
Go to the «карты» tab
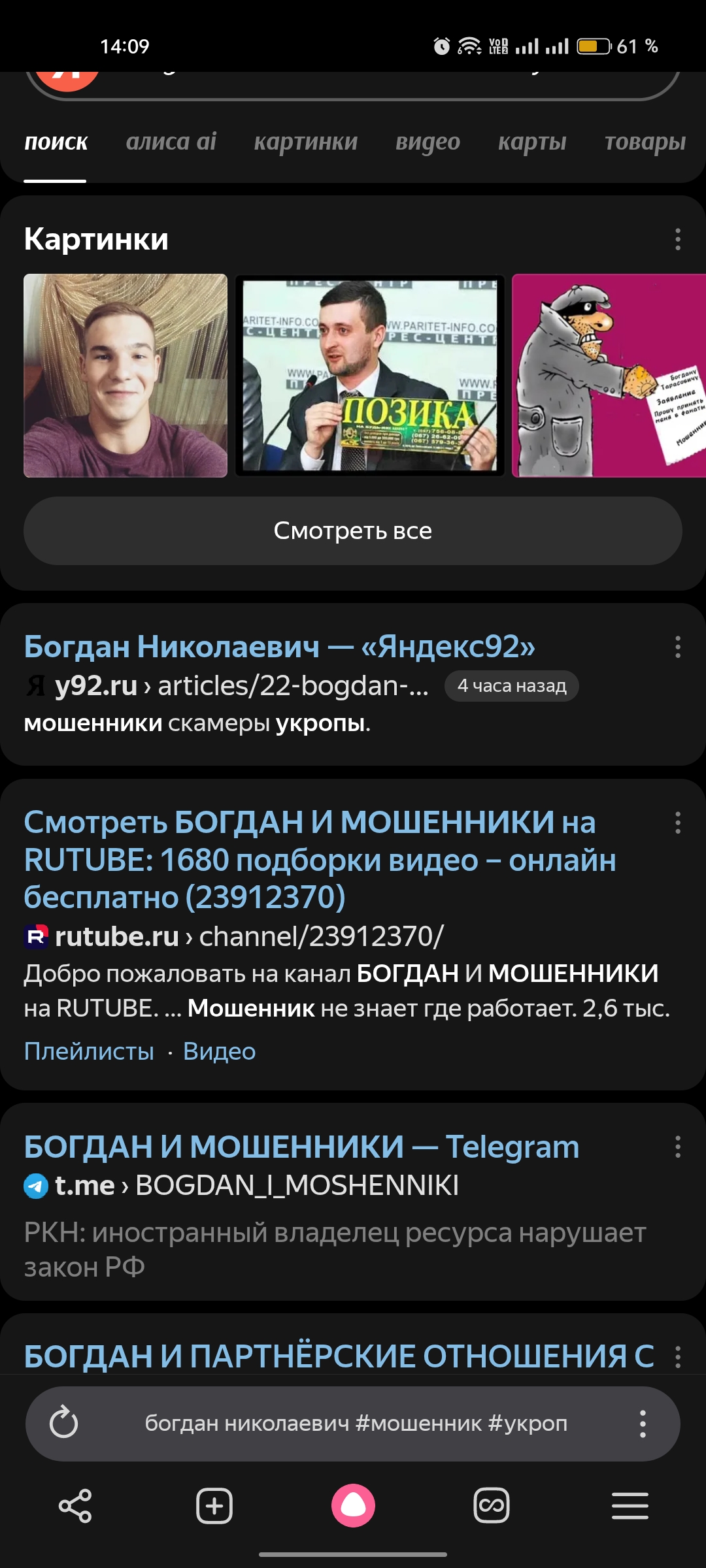[x=532, y=142]
